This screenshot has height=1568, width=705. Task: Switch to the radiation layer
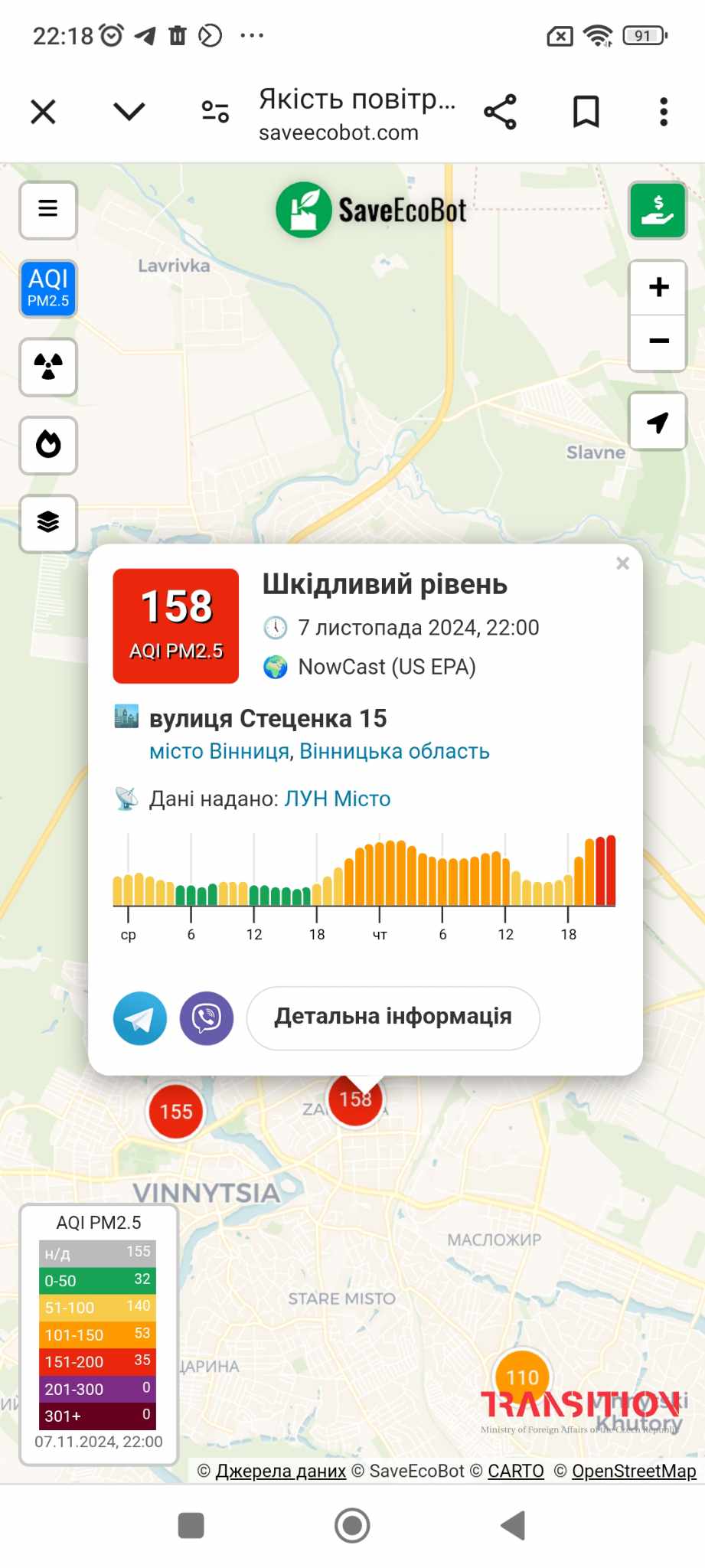[48, 367]
